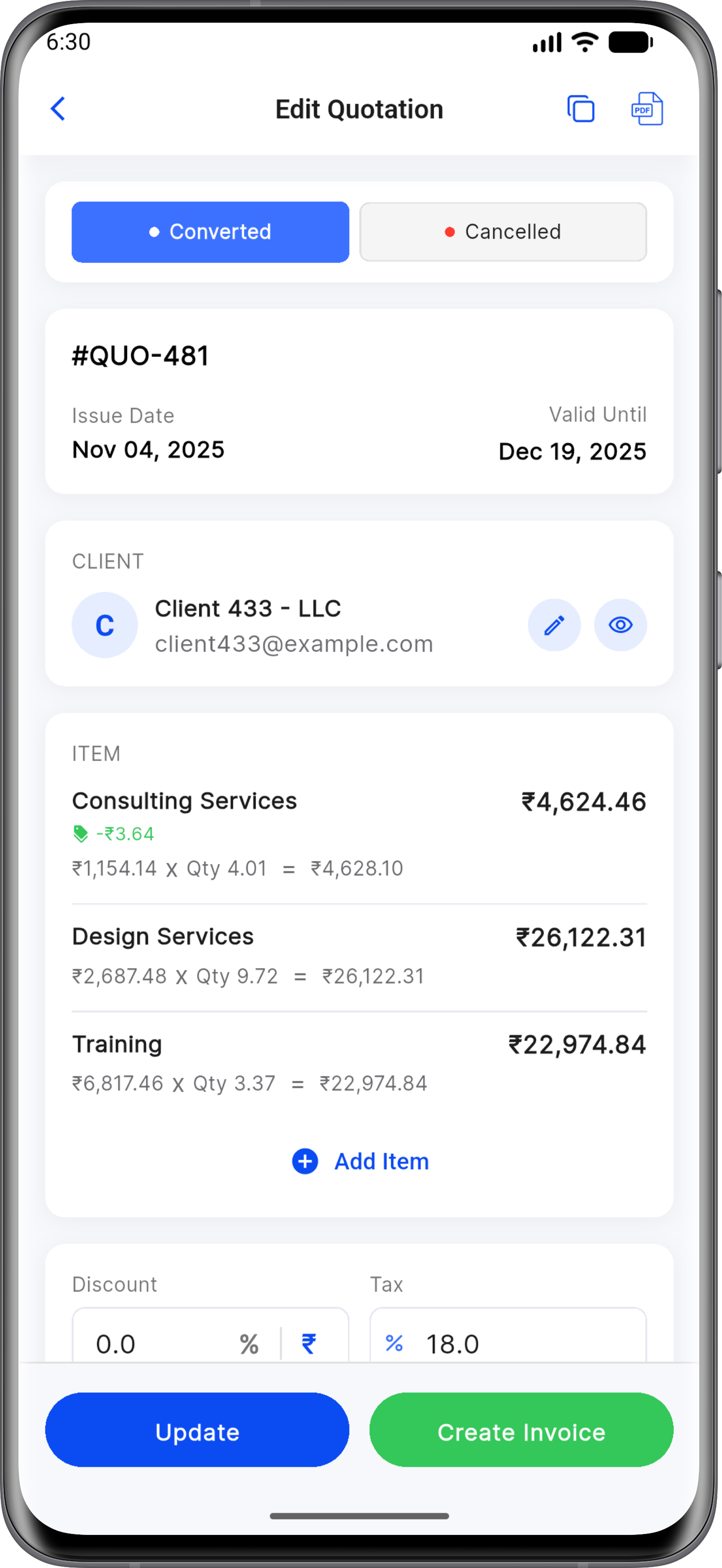Preview Client 433 using the eye icon
Viewport: 722px width, 1568px height.
(620, 625)
